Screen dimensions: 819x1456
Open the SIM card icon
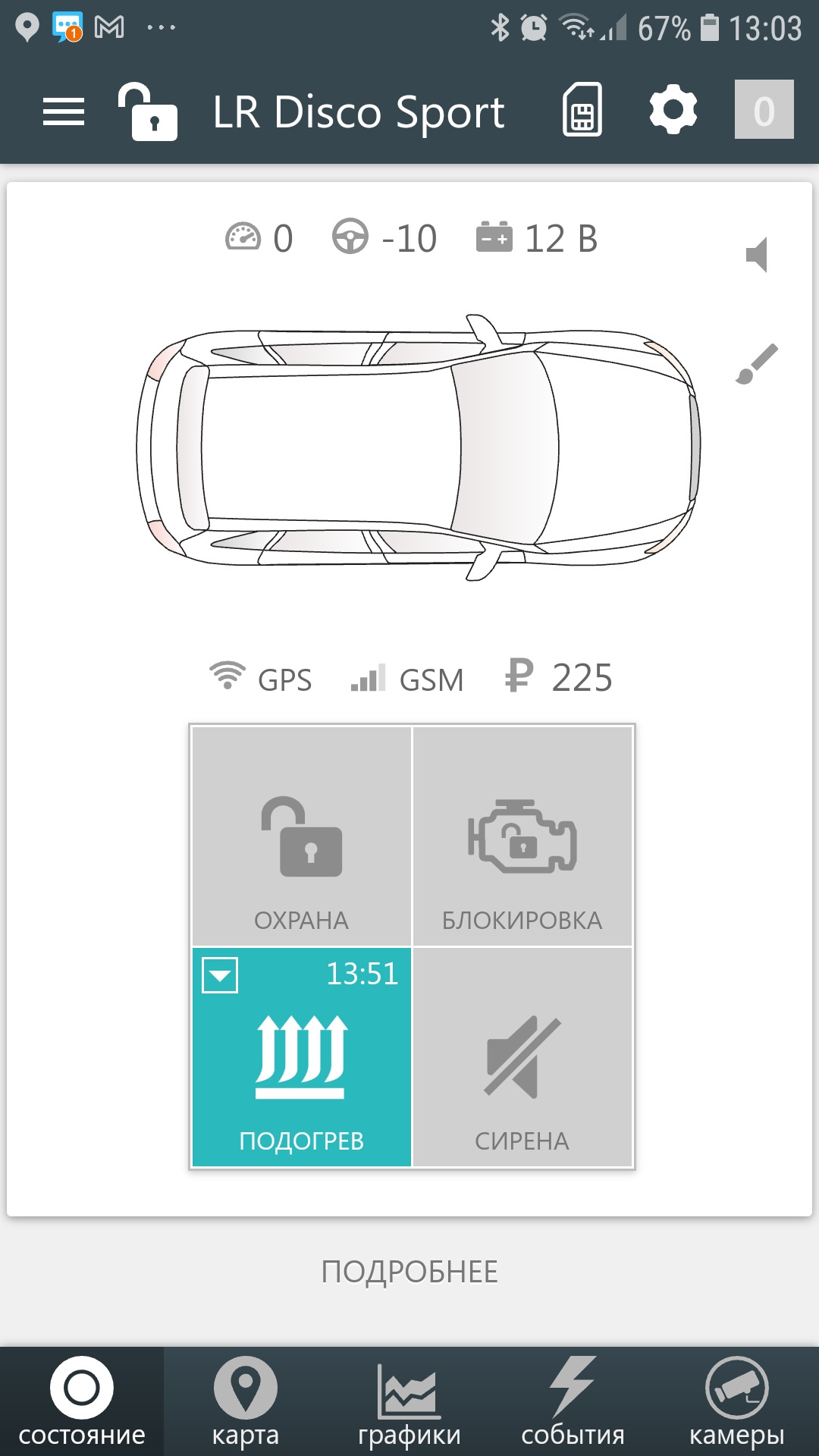[x=582, y=111]
